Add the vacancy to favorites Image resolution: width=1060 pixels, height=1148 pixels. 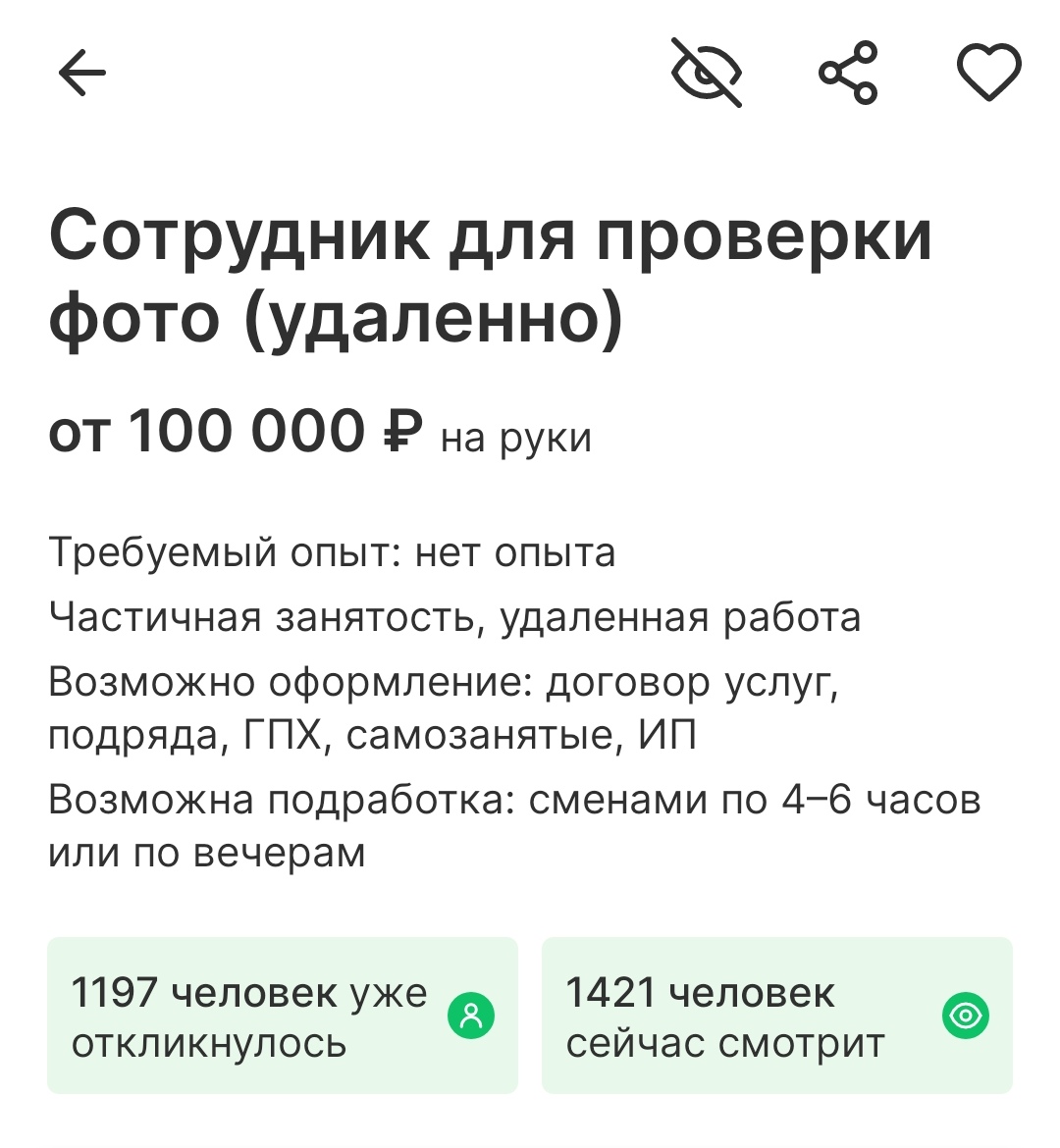click(988, 73)
